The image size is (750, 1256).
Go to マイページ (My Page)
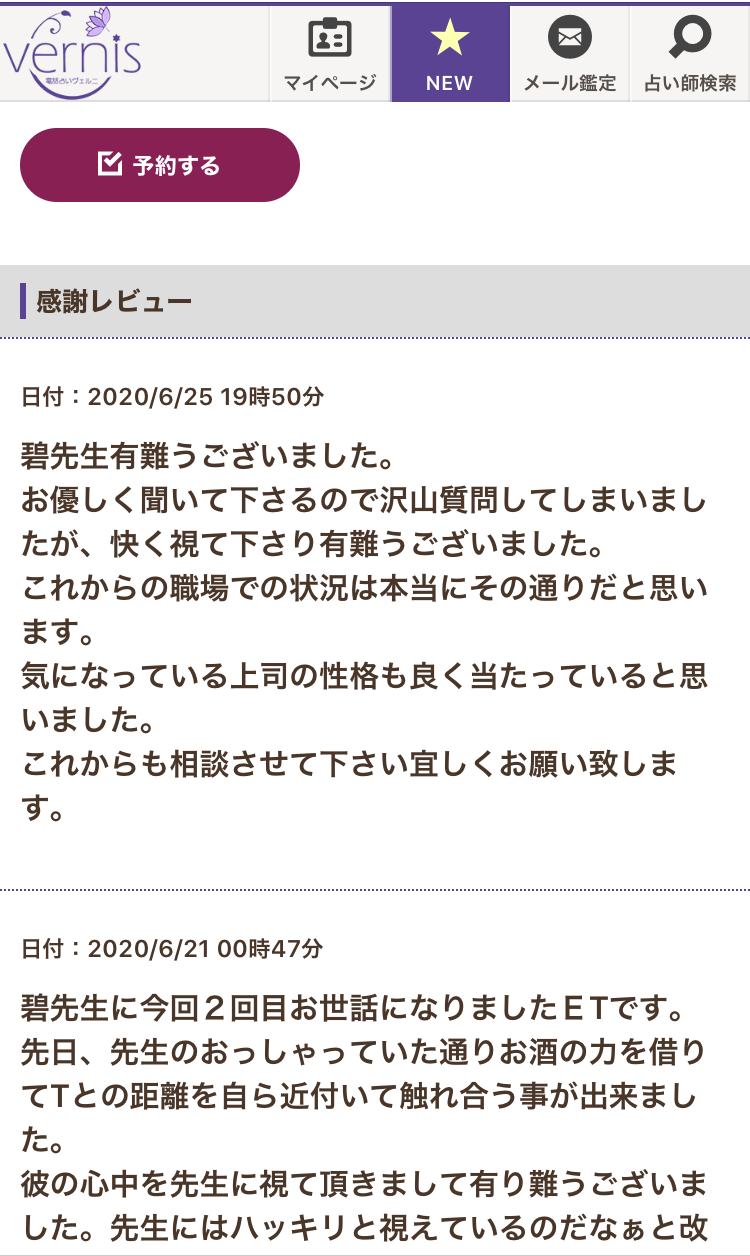click(329, 54)
